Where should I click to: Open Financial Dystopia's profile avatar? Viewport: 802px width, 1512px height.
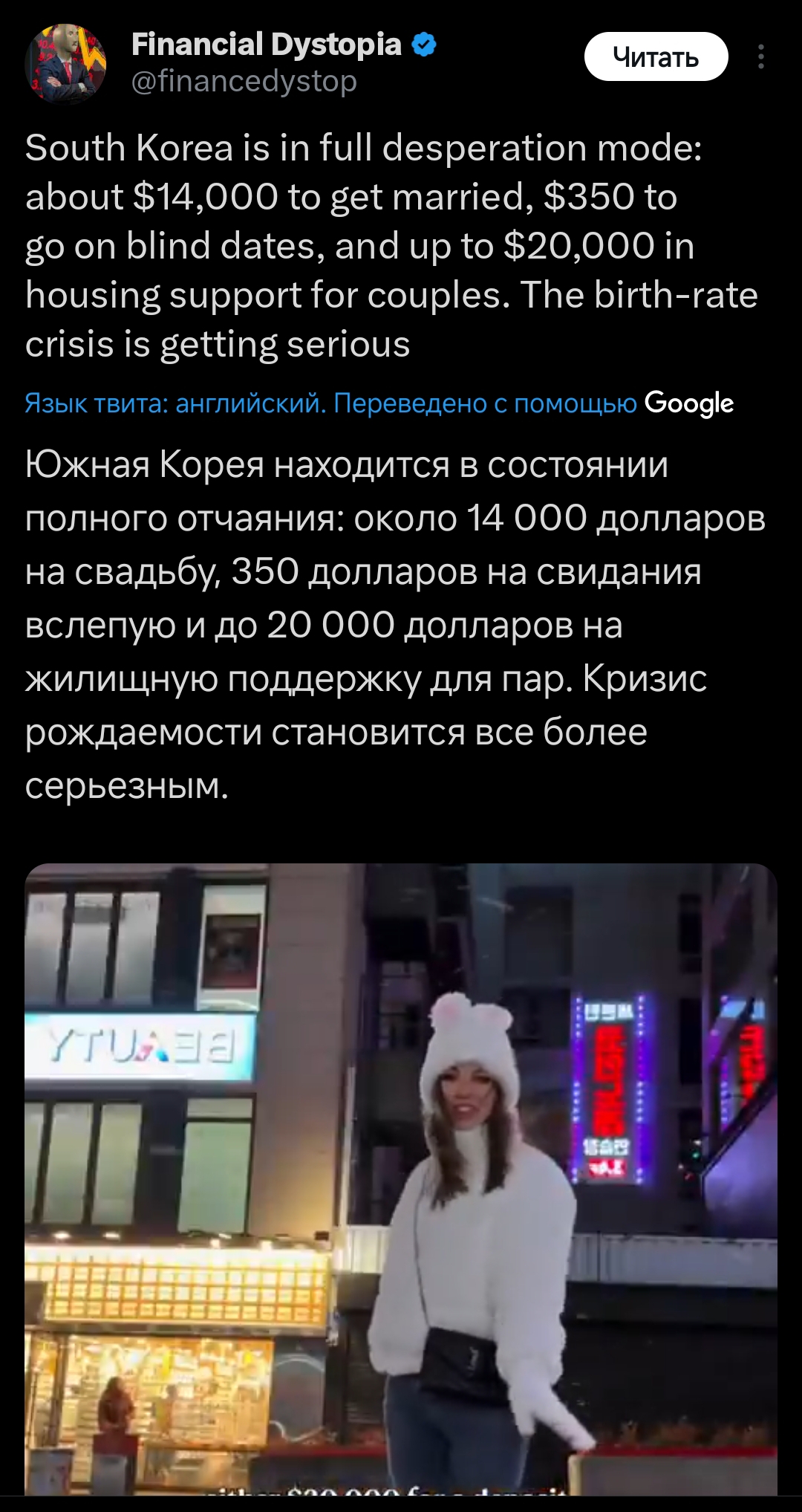click(65, 62)
